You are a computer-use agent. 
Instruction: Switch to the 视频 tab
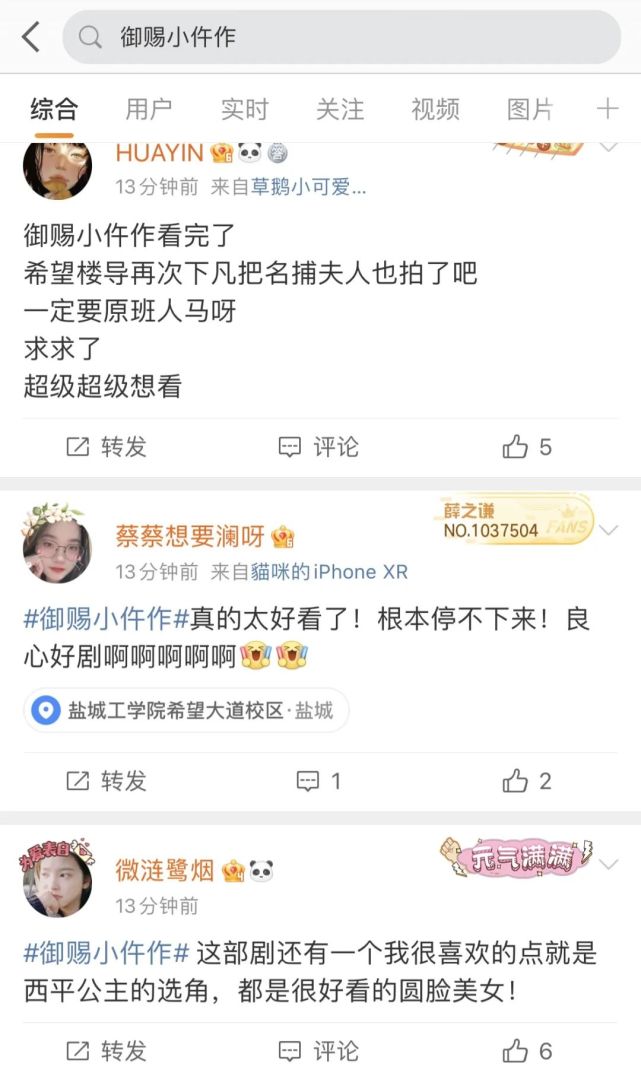click(435, 109)
